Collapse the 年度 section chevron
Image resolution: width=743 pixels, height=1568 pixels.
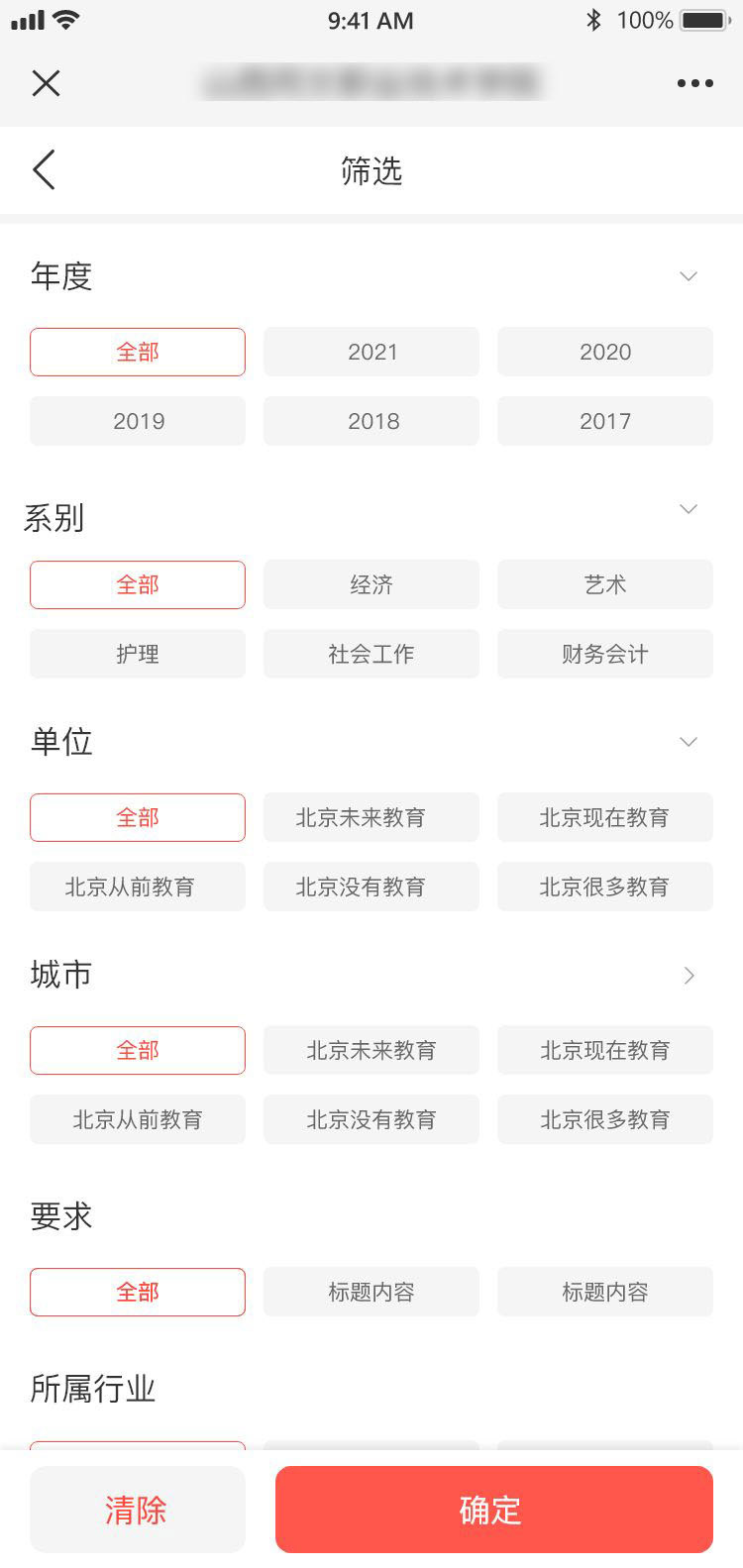point(689,276)
